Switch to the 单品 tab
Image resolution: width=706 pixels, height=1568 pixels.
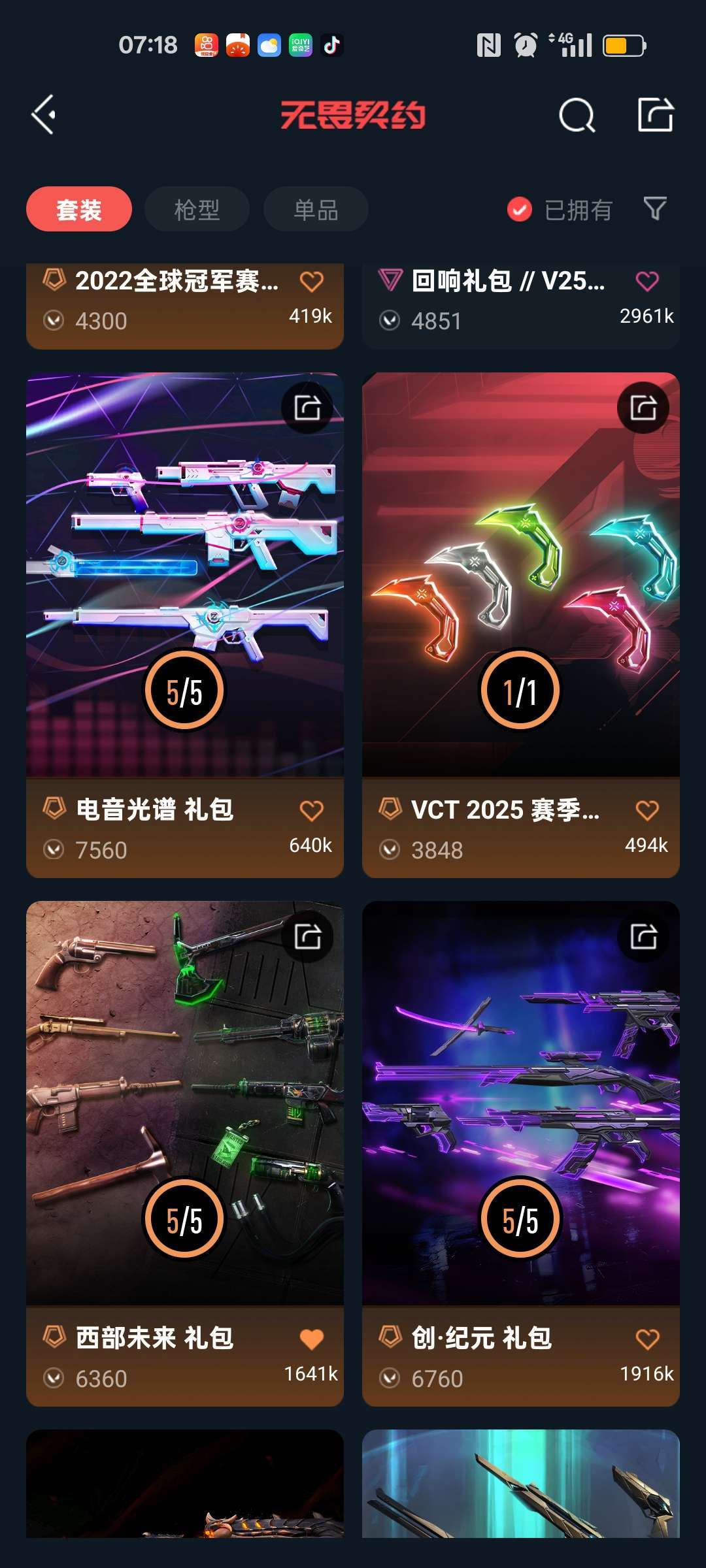click(x=314, y=208)
